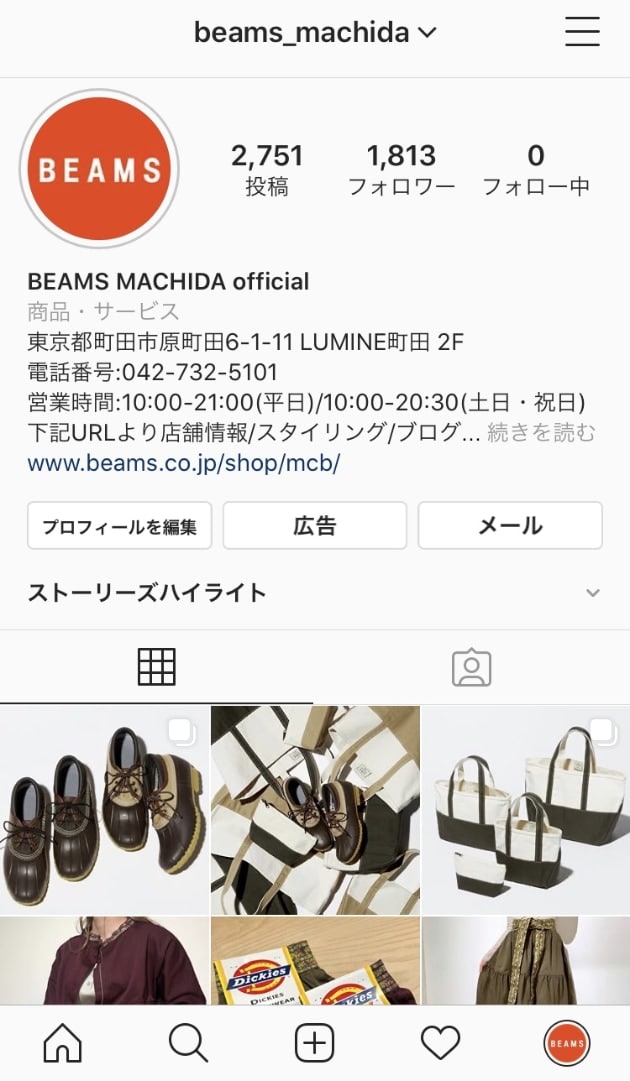
Task: Open the hamburger menu
Action: tap(582, 33)
